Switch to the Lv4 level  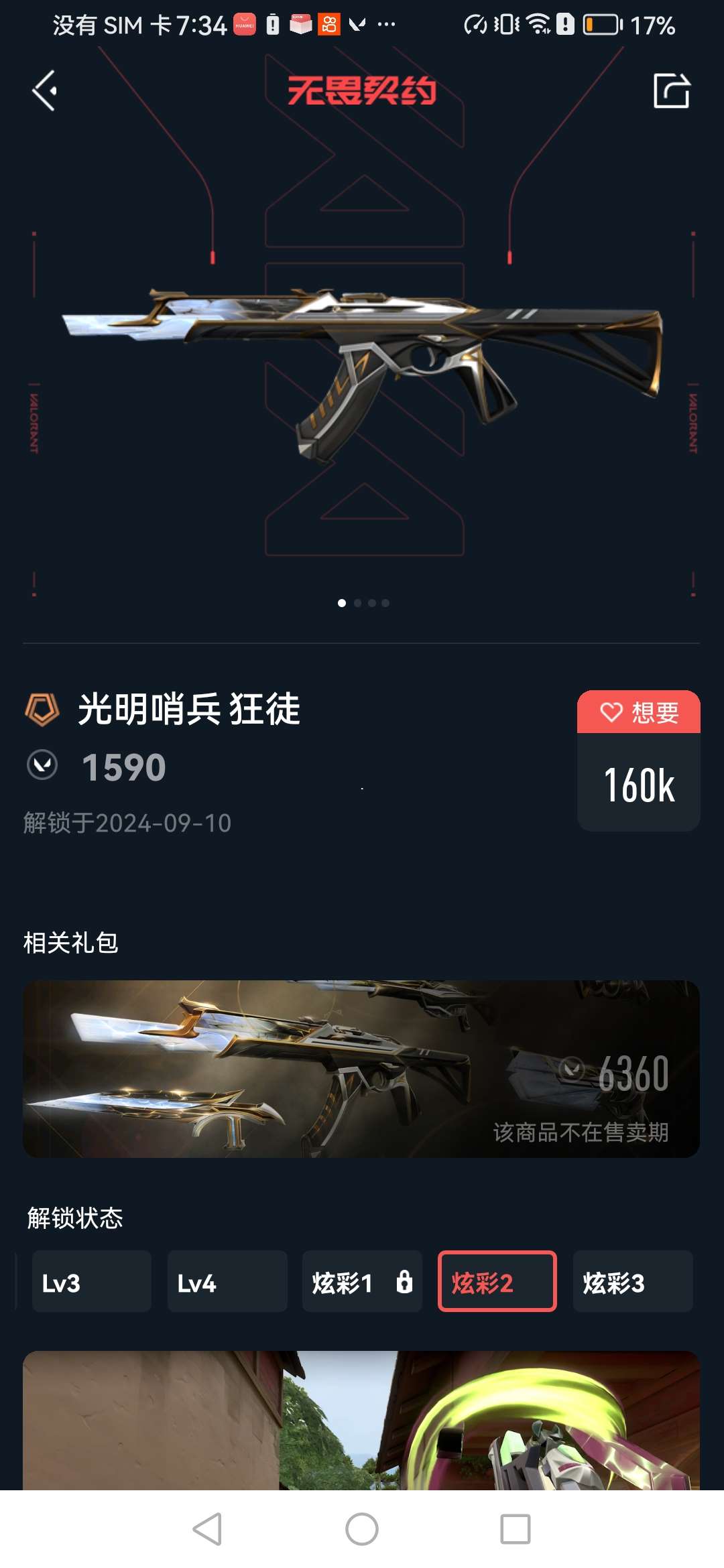(227, 1281)
